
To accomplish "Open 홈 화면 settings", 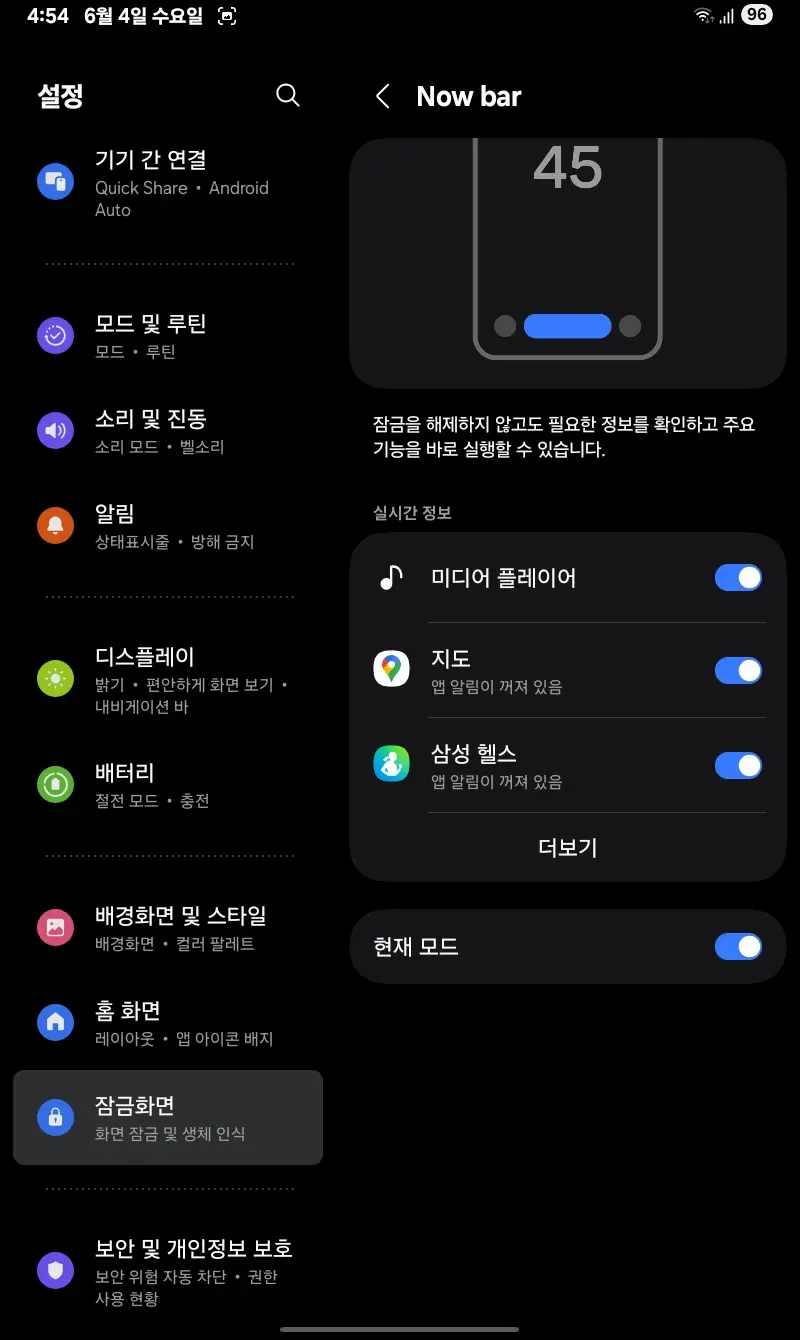I will [168, 1023].
